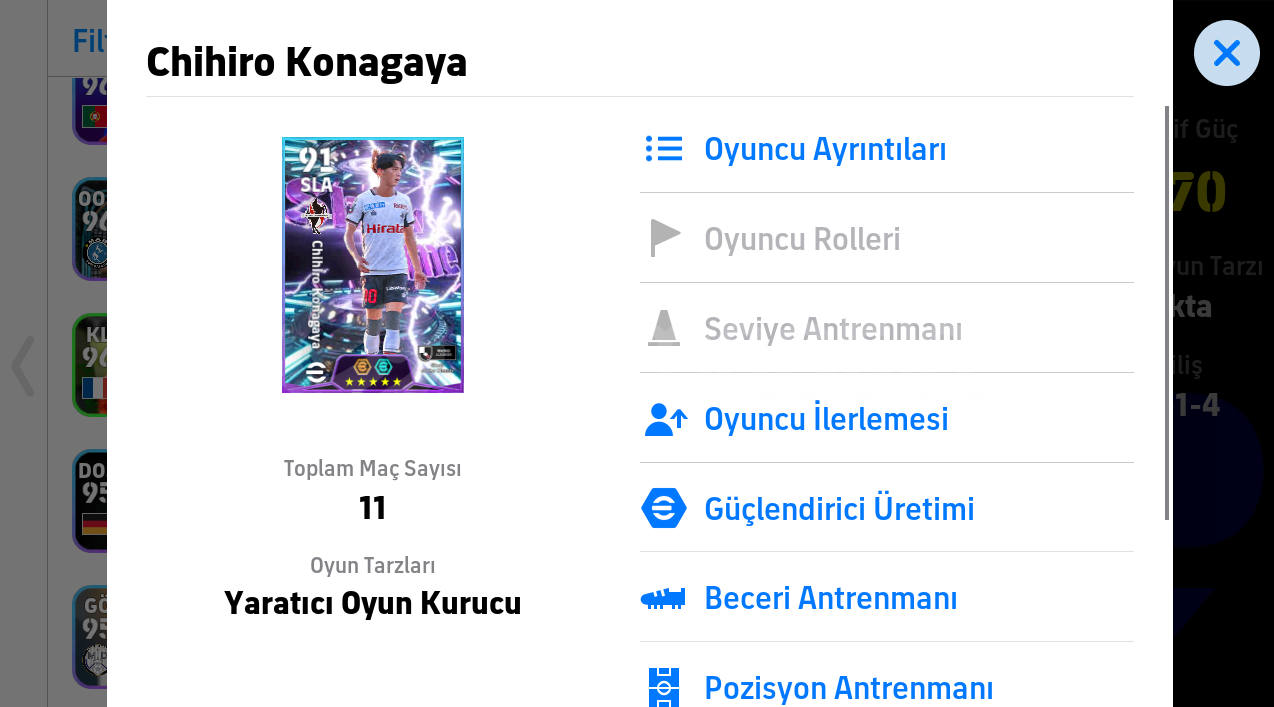The height and width of the screenshot is (707, 1274).
Task: Select Güçlendirici Üretimi
Action: pos(839,509)
